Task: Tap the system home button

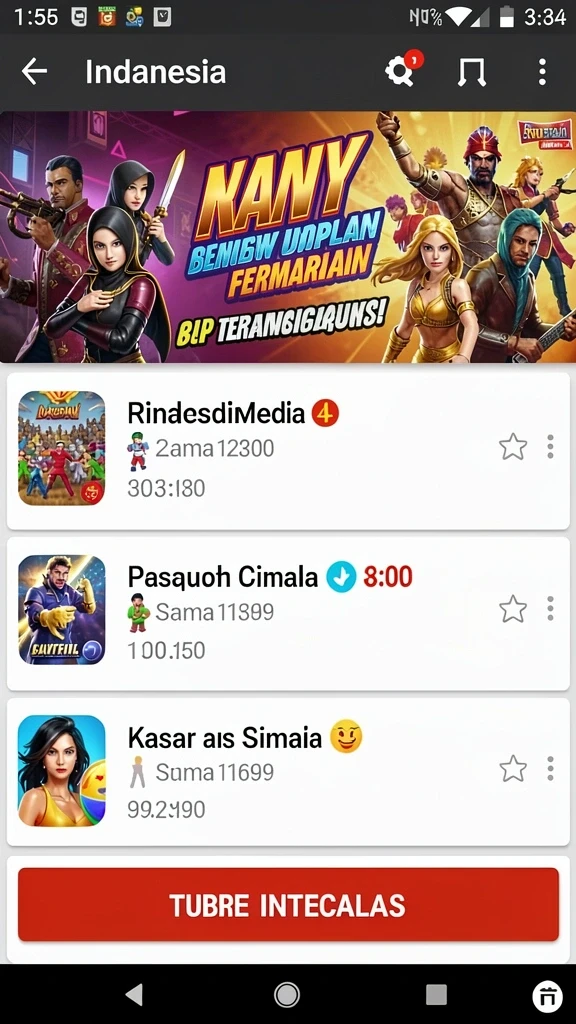Action: tap(287, 995)
